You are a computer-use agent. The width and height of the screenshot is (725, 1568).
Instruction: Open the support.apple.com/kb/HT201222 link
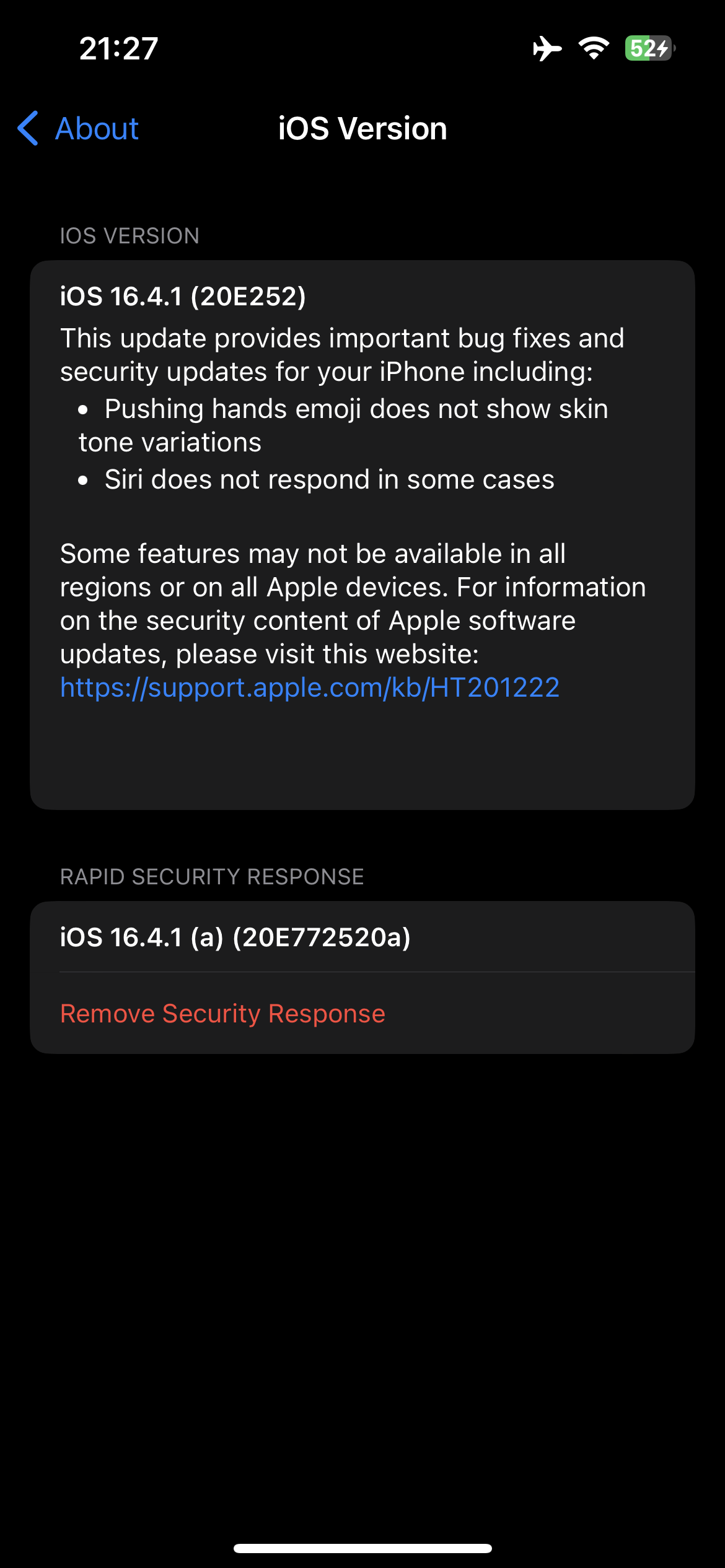(310, 687)
